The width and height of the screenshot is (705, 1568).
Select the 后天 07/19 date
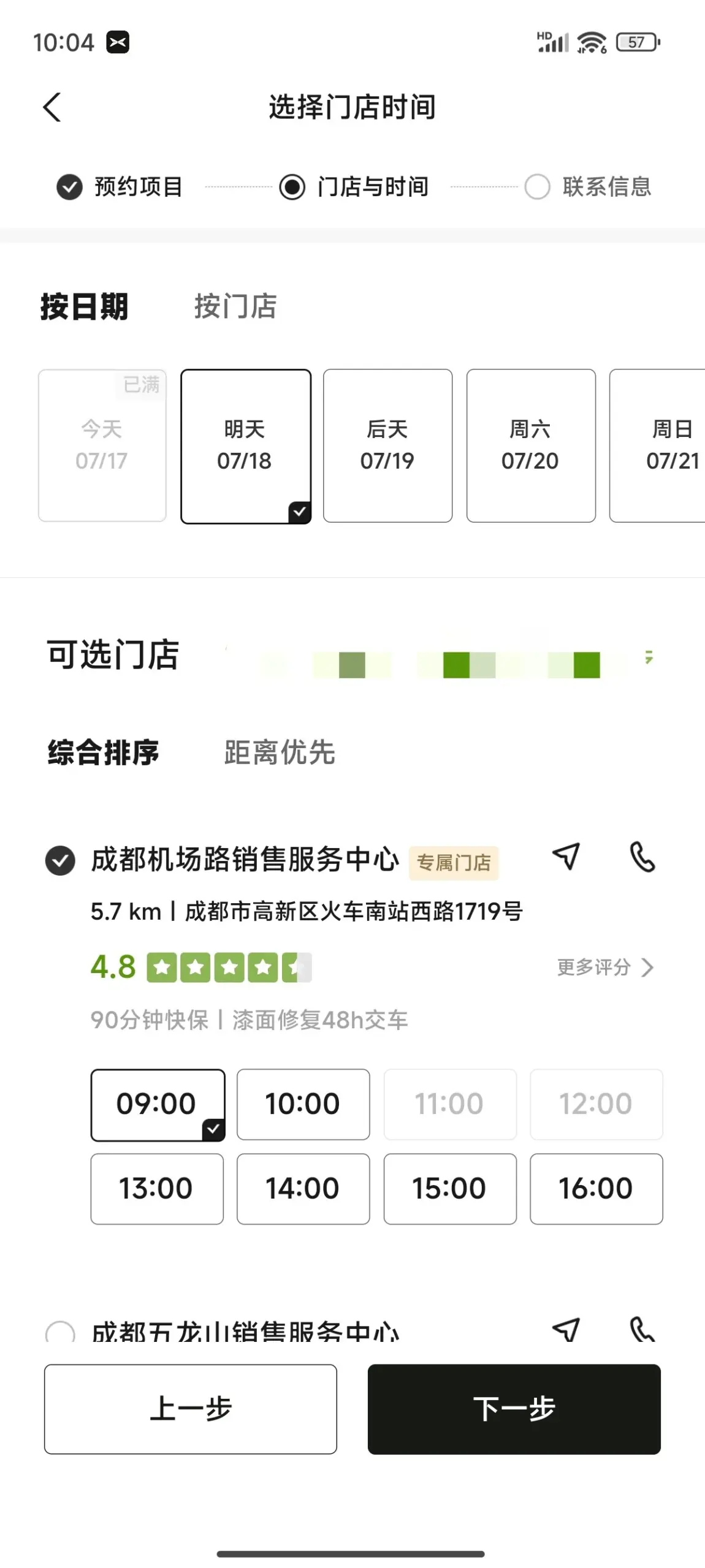(x=387, y=445)
